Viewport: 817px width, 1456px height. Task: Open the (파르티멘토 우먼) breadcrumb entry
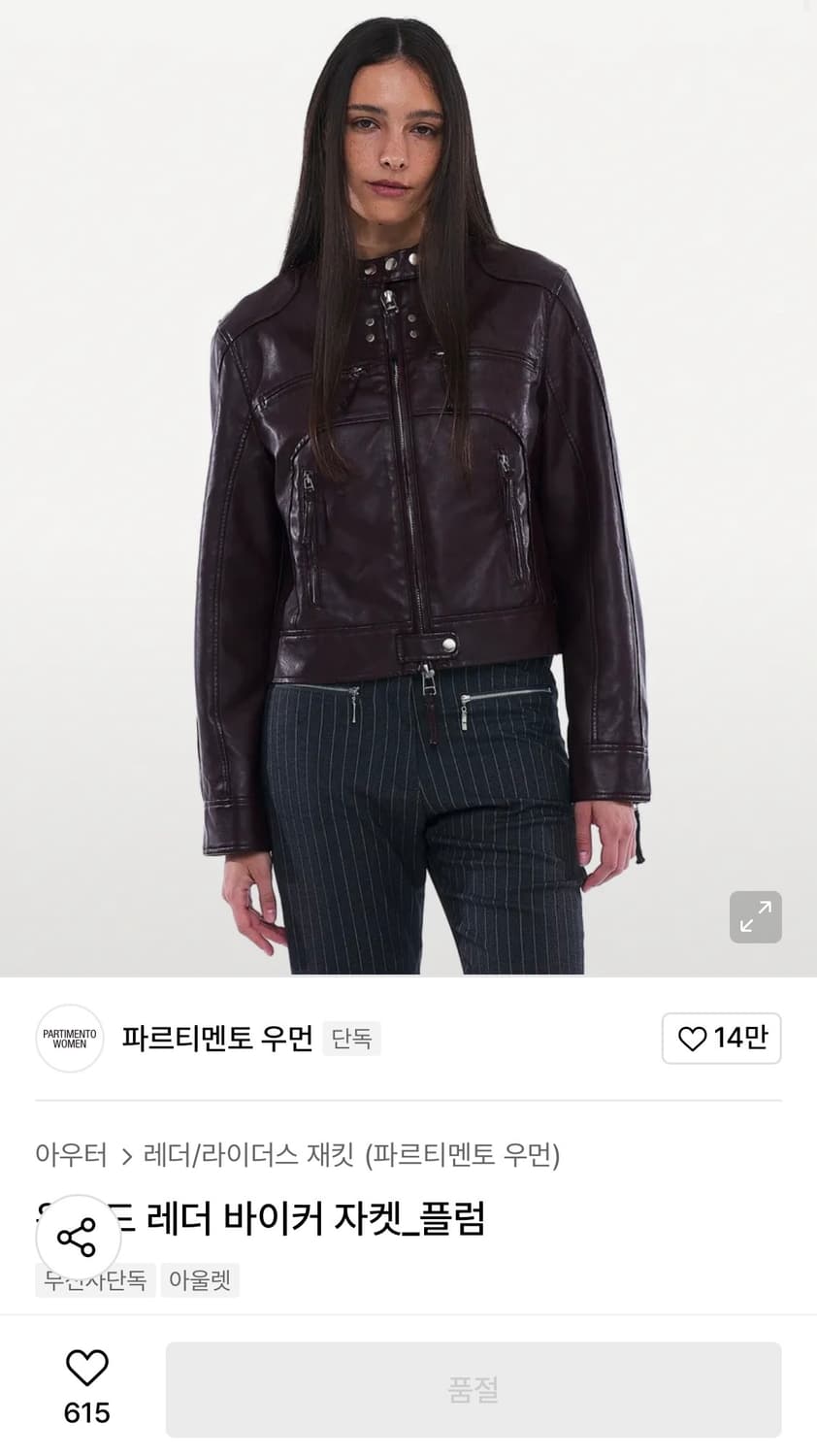467,1156
